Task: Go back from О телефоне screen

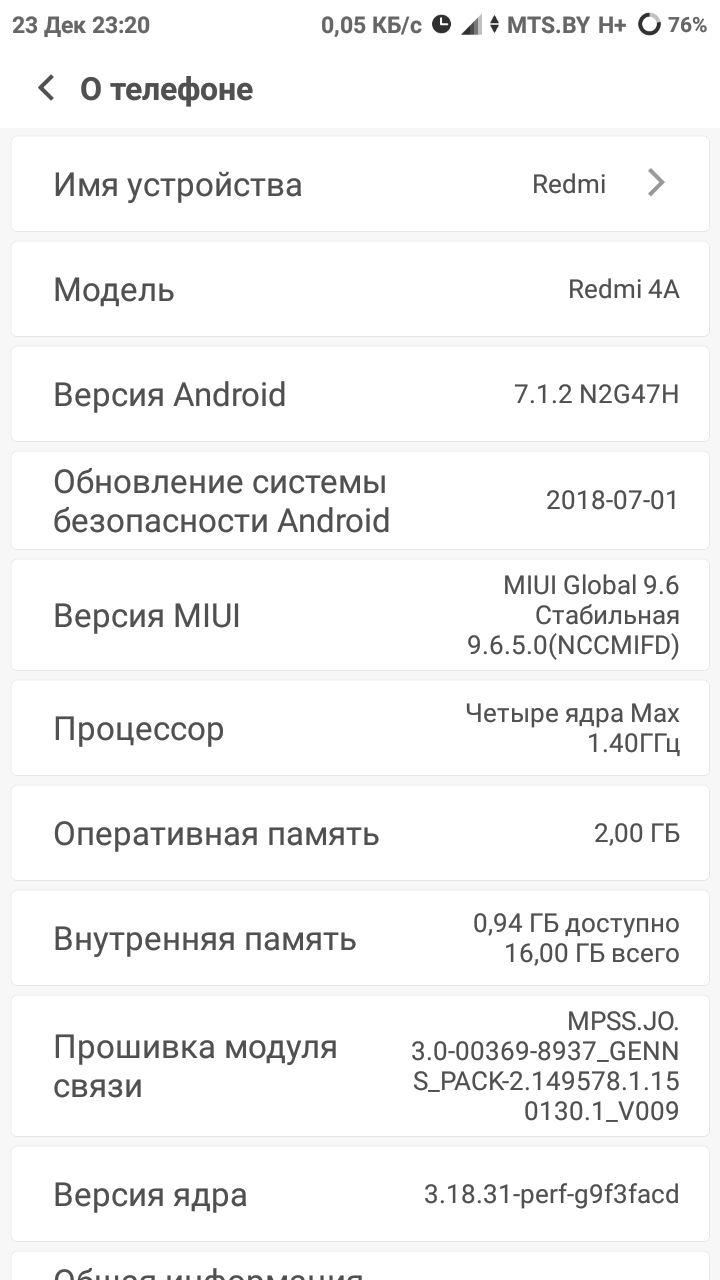Action: pyautogui.click(x=46, y=89)
